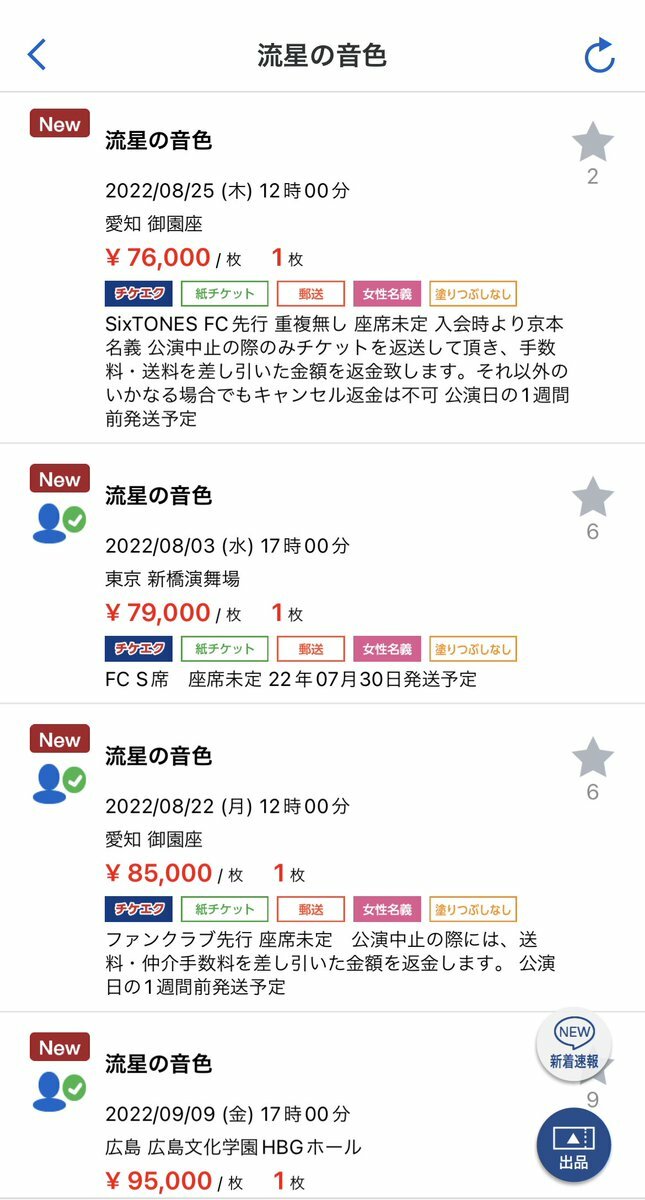Open the 新着速報 new arrivals button
Viewport: 645px width, 1200px height.
click(574, 1046)
